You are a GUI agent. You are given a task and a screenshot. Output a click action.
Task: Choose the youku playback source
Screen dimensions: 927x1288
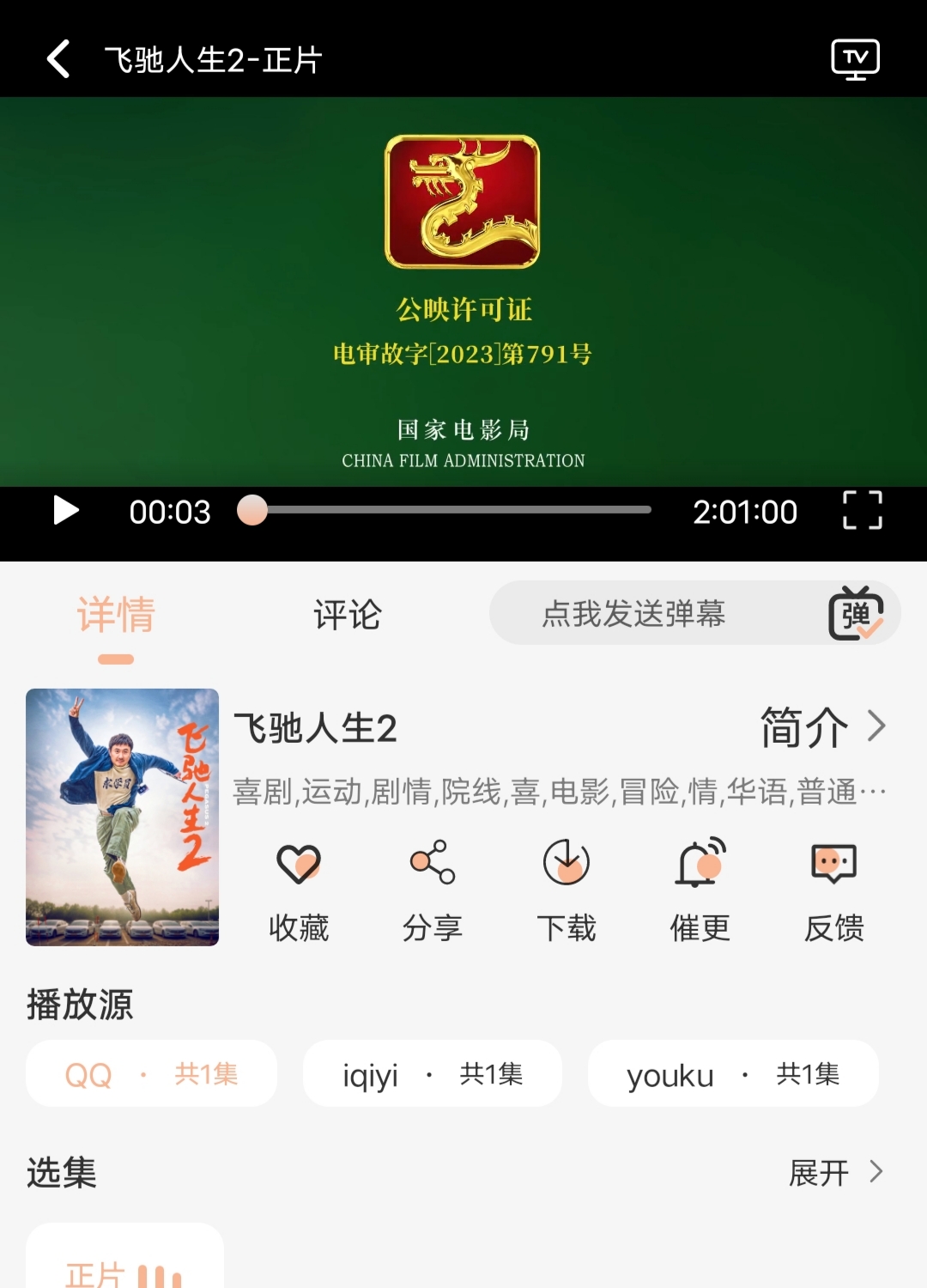tap(733, 1073)
